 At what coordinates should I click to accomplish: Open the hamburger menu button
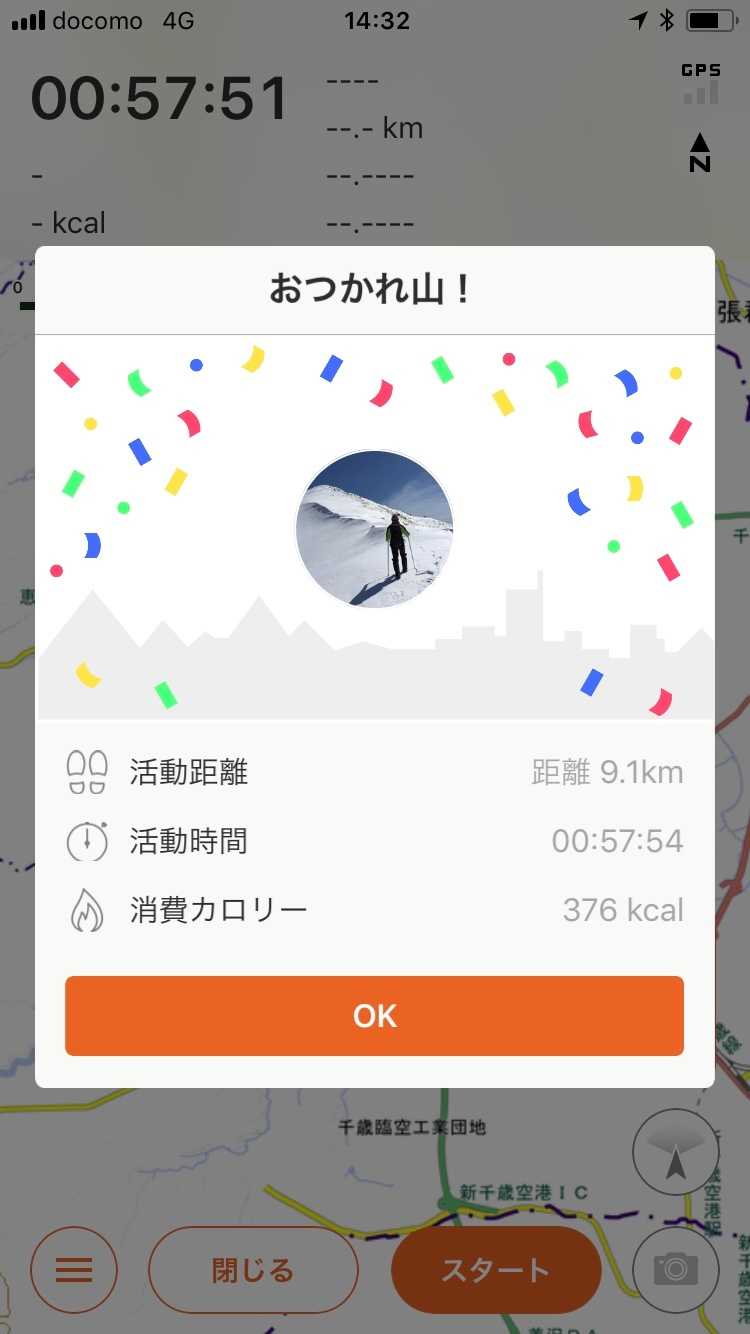[73, 1270]
